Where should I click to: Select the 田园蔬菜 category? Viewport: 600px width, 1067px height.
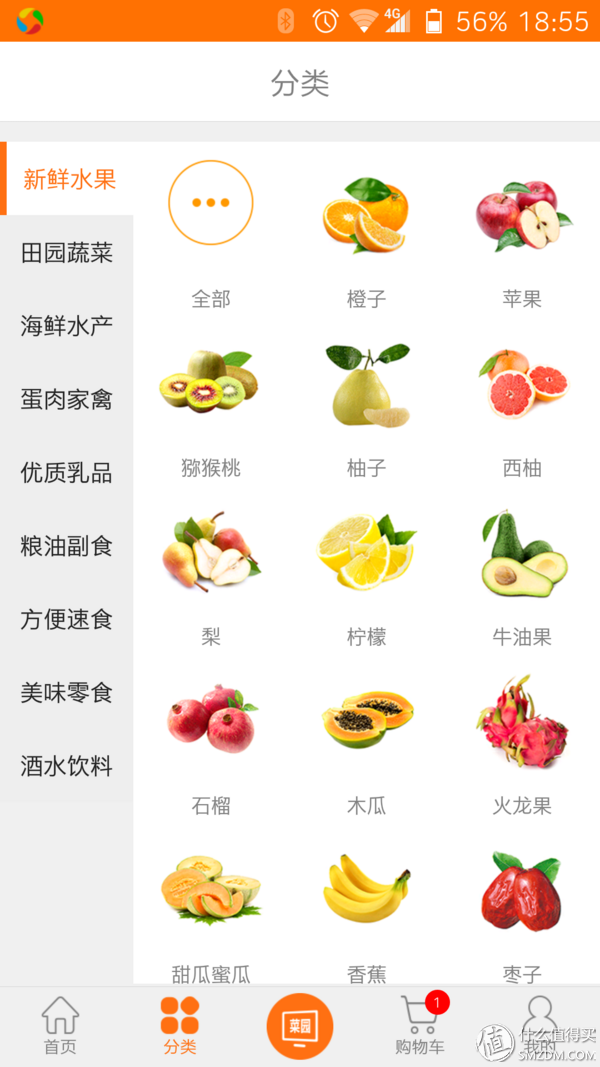(66, 253)
